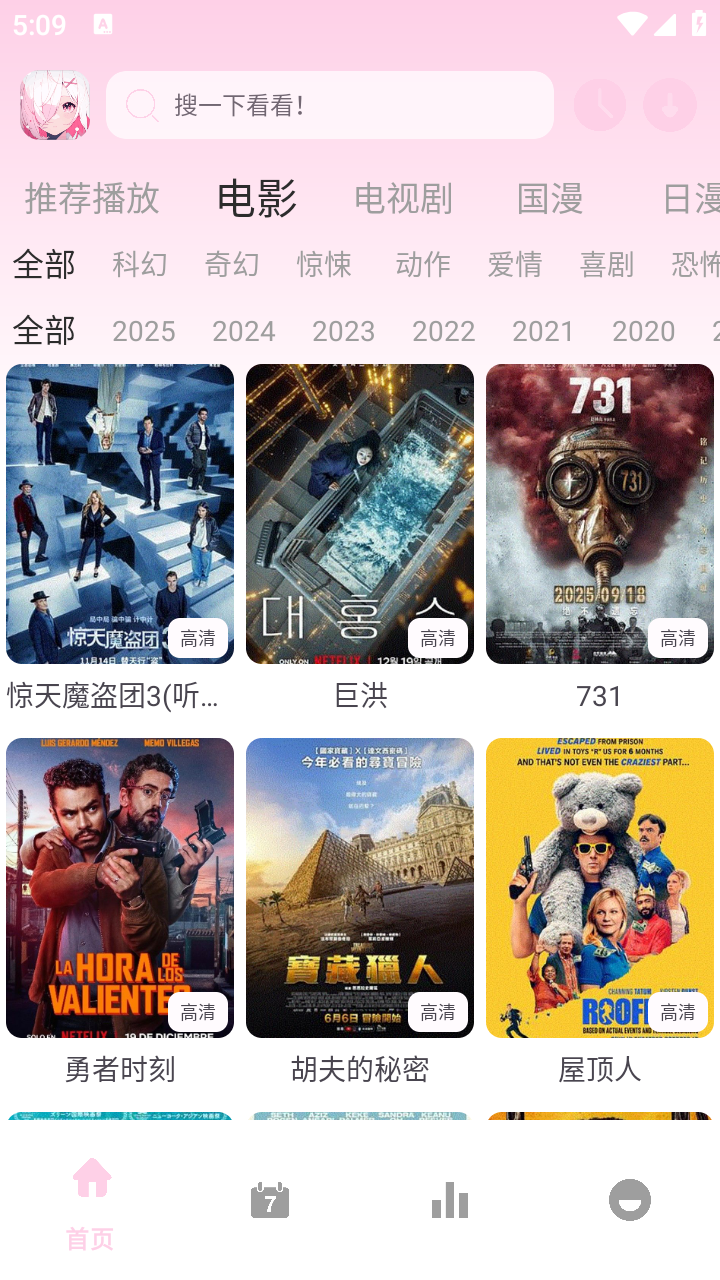Open the movie 巨洪 poster
This screenshot has width=720, height=1280.
click(360, 512)
